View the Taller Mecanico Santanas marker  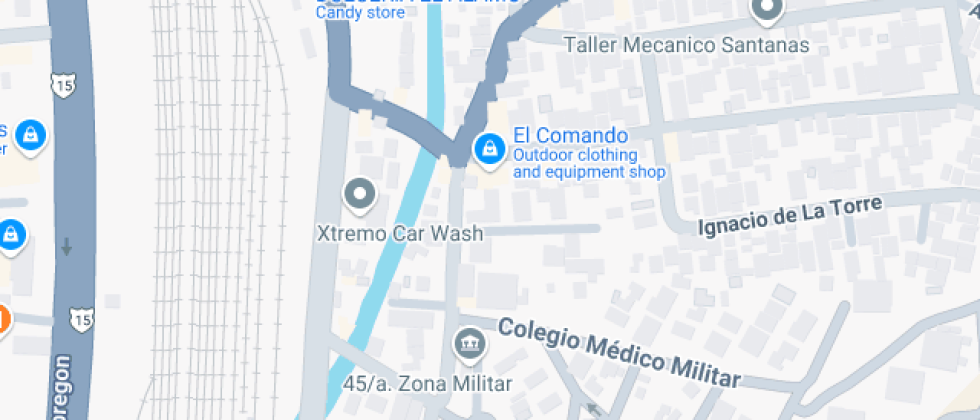768,10
